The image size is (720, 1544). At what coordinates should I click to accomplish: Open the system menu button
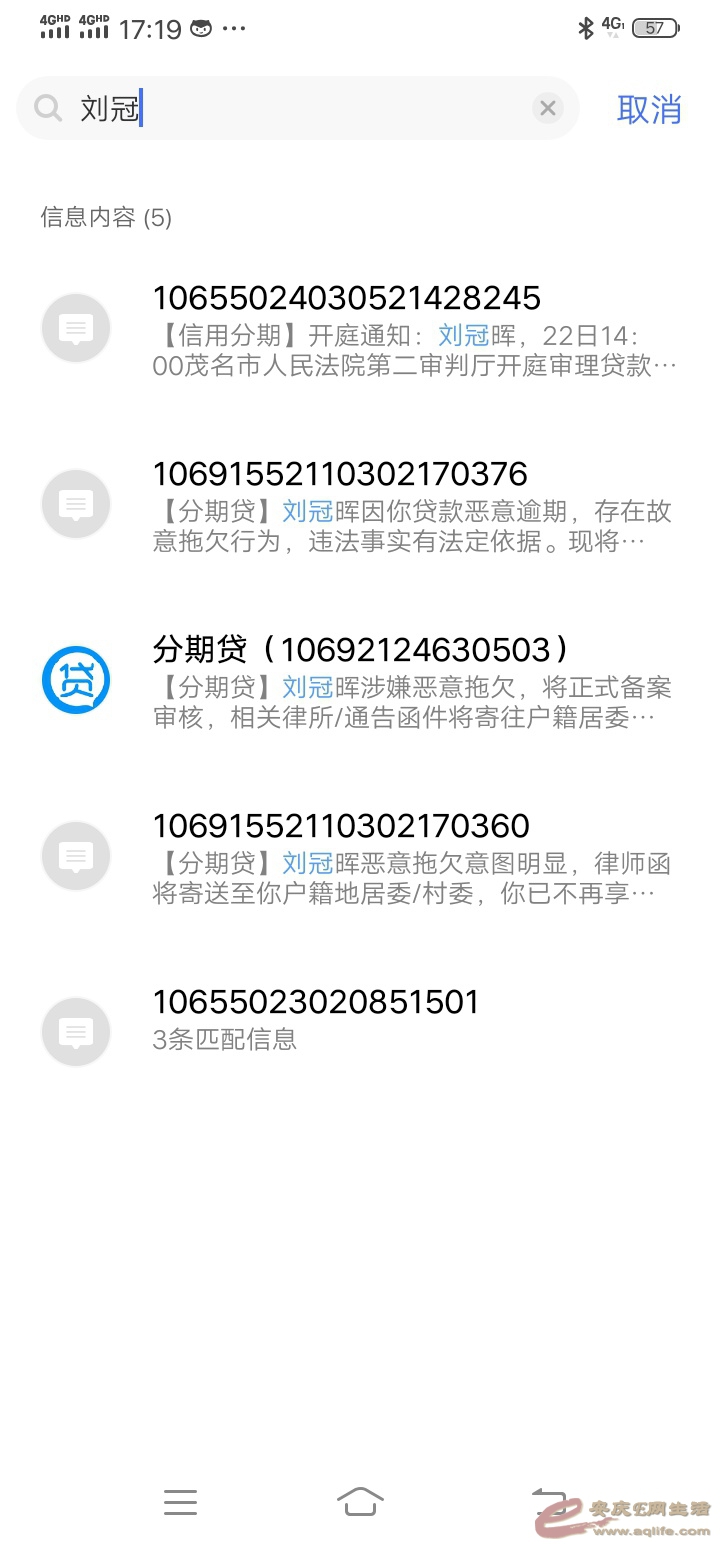pyautogui.click(x=180, y=1501)
